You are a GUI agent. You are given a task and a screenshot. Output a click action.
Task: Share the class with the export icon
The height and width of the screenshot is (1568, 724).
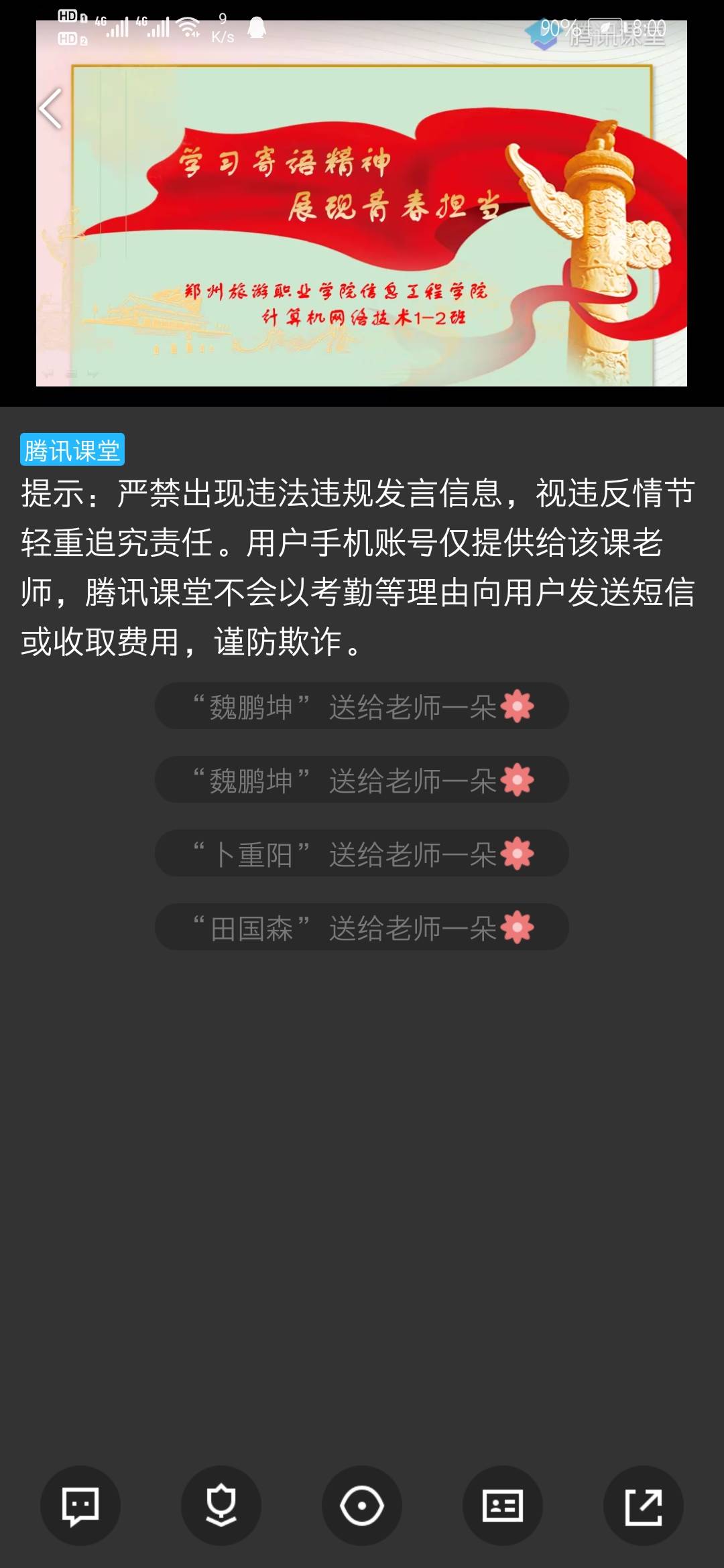click(644, 1506)
